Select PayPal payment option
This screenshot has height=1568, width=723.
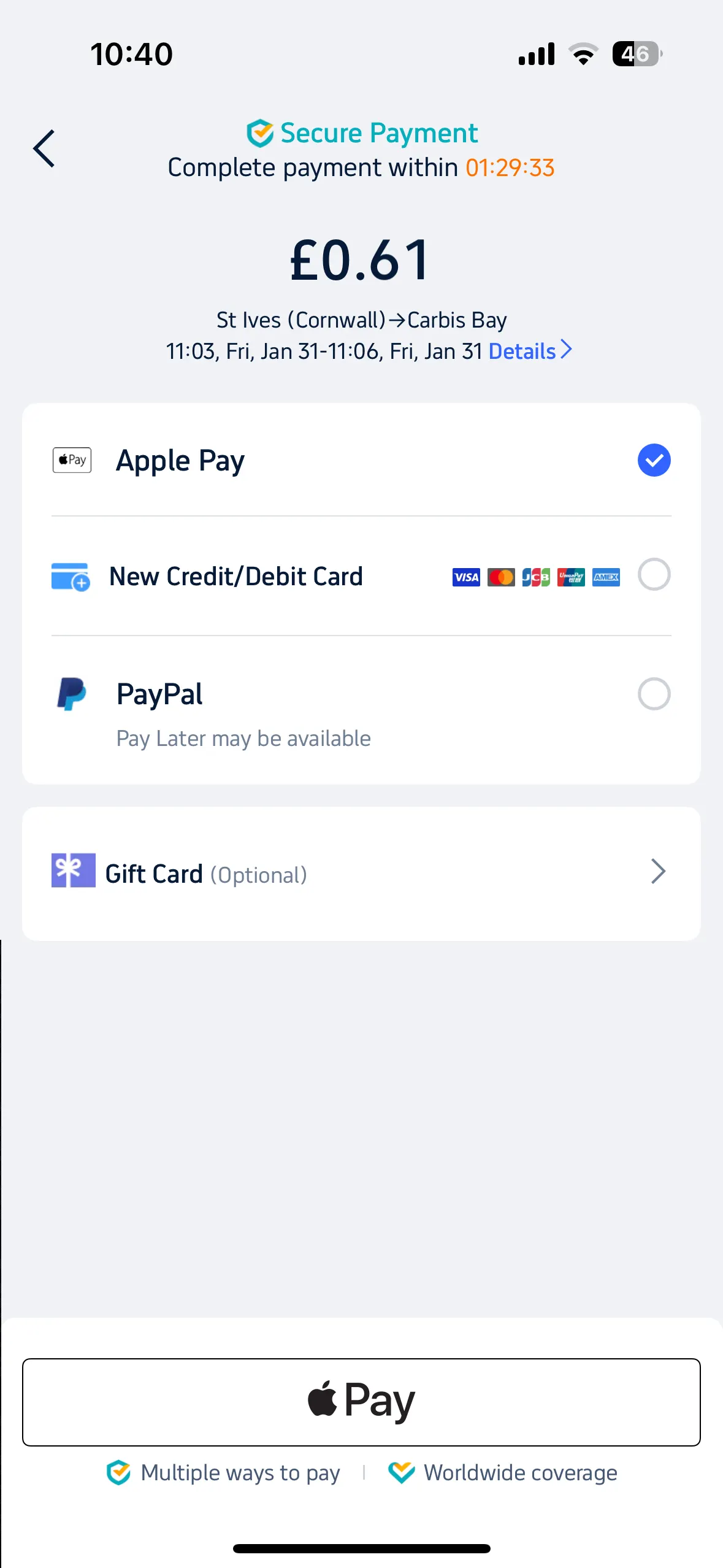654,694
